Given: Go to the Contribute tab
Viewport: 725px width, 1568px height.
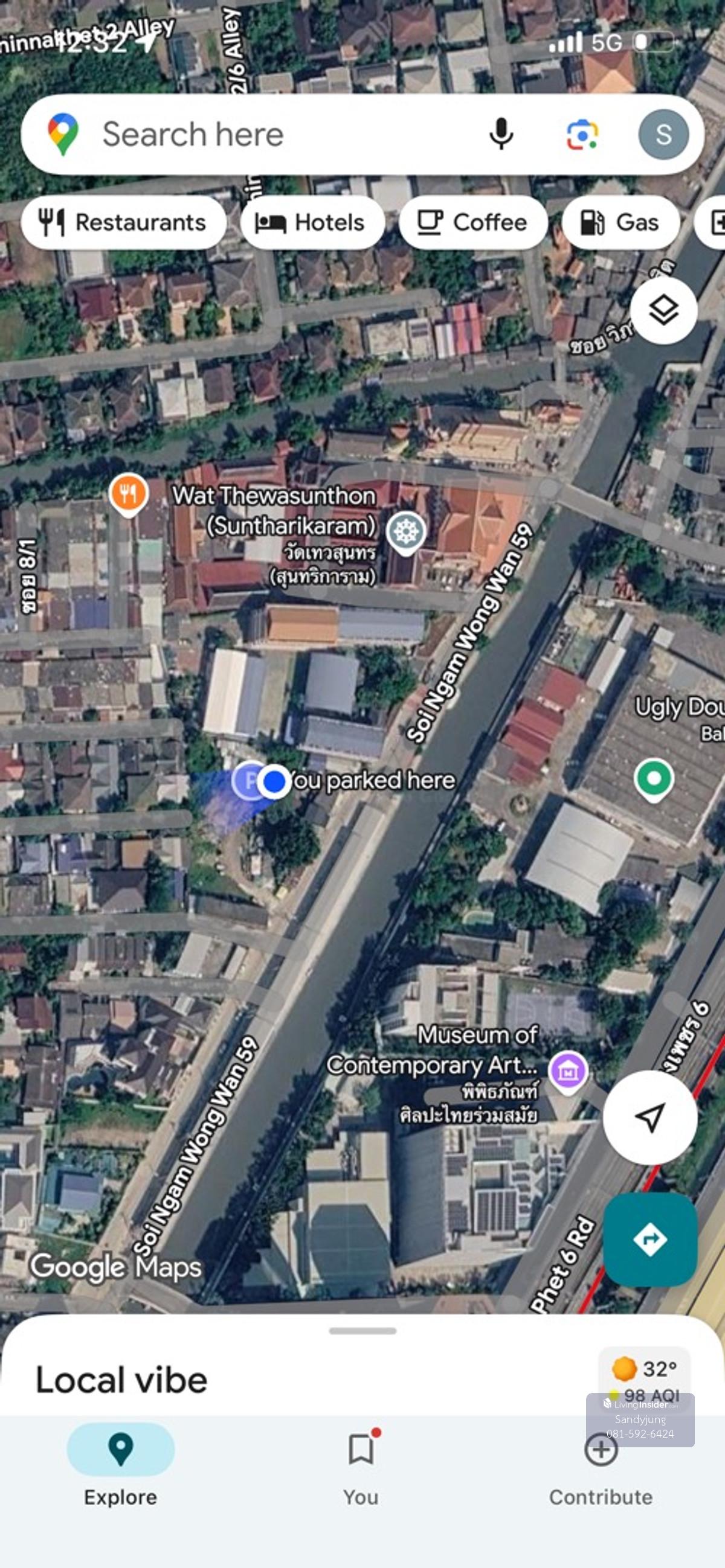Looking at the screenshot, I should point(601,1466).
